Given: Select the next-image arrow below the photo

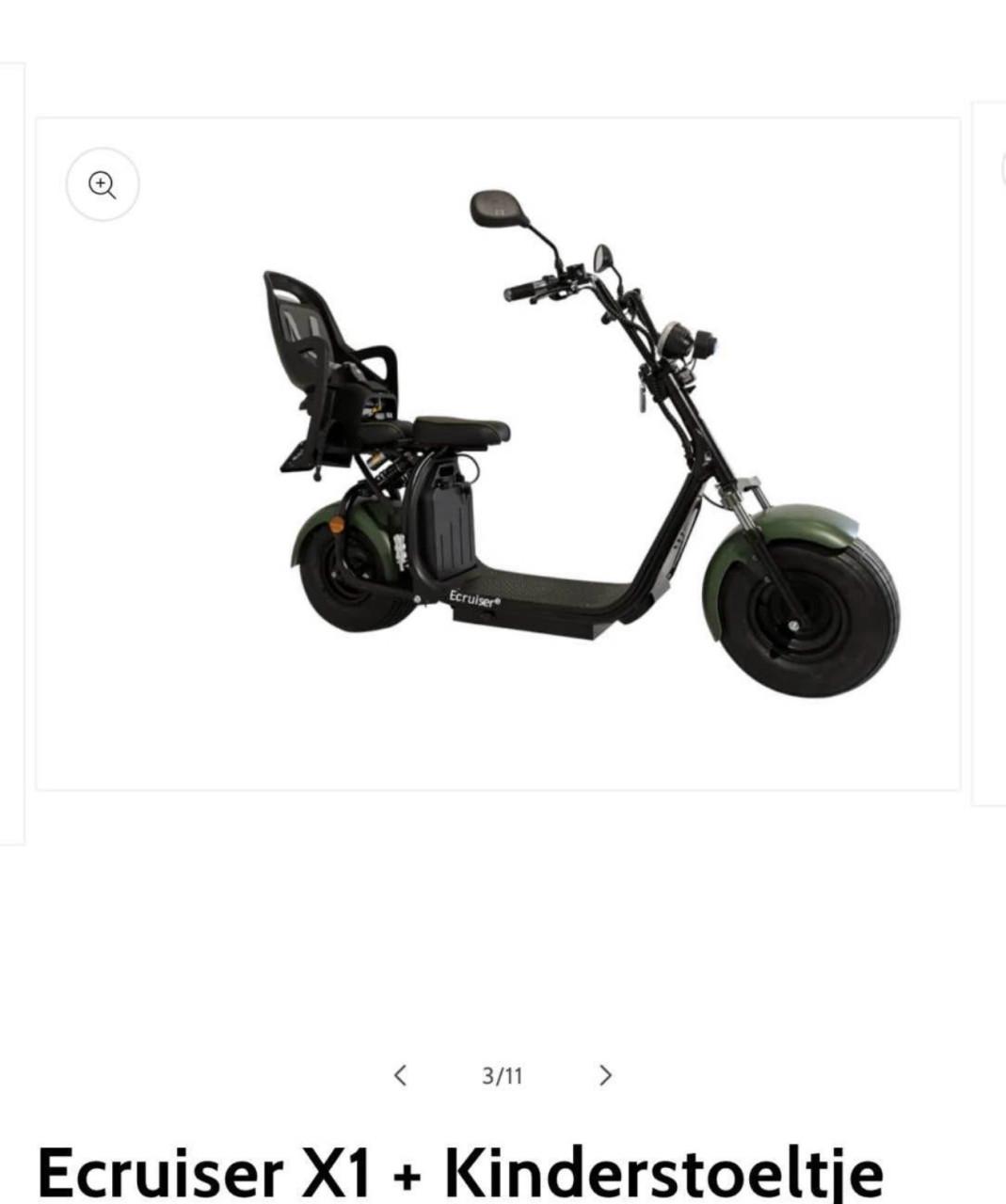Looking at the screenshot, I should [605, 1073].
